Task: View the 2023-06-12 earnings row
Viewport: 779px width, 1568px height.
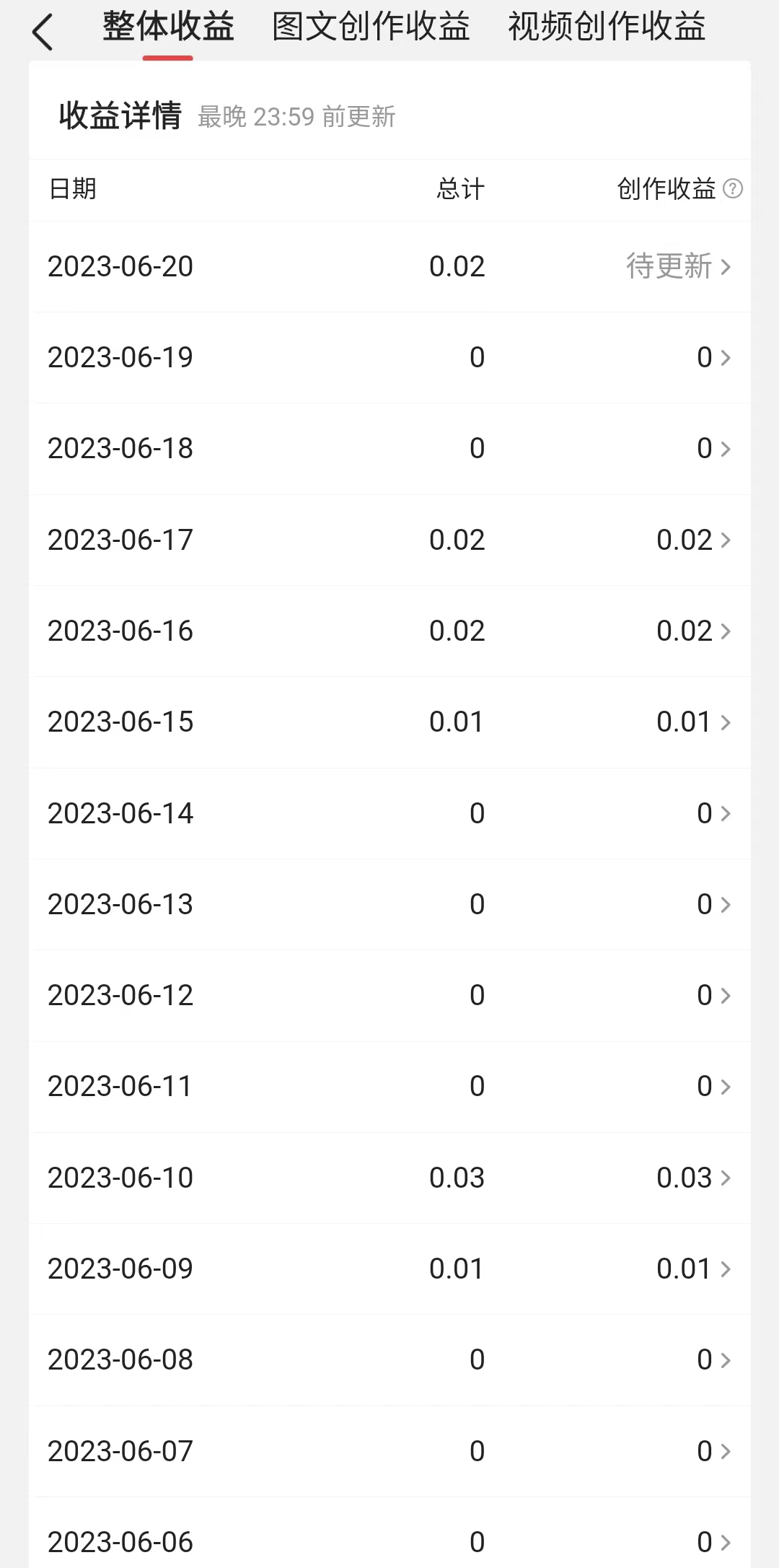Action: point(389,996)
